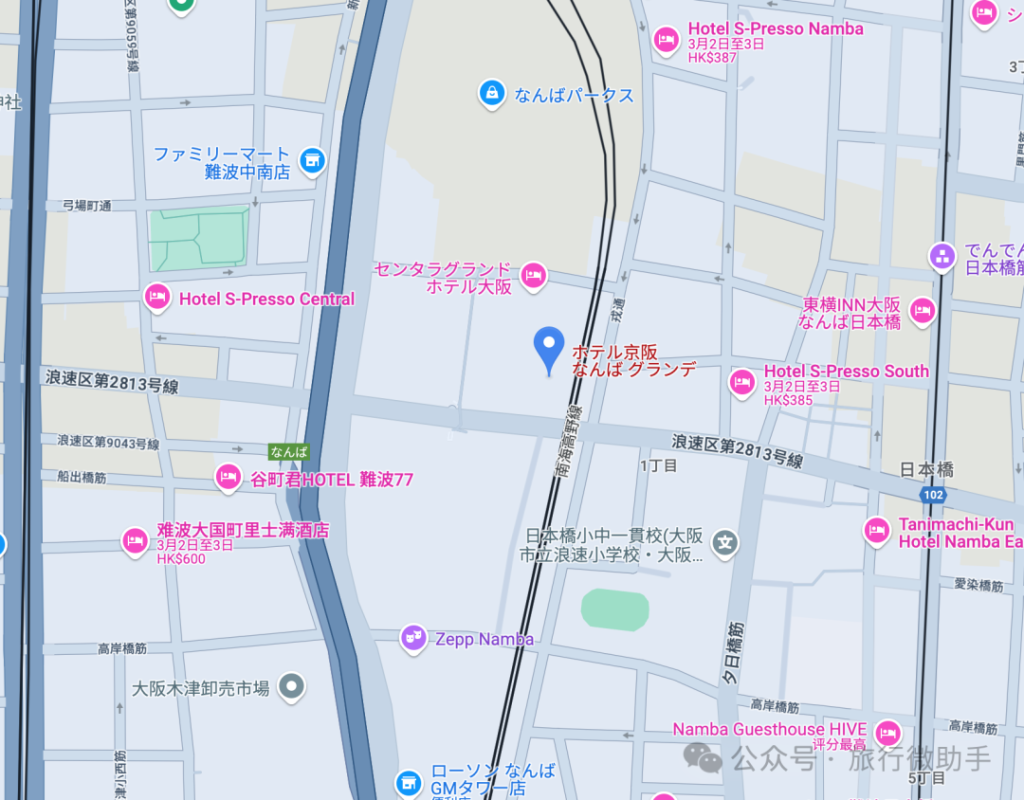Open the Hotel S-Presso South pin
The width and height of the screenshot is (1024, 800).
tap(742, 382)
